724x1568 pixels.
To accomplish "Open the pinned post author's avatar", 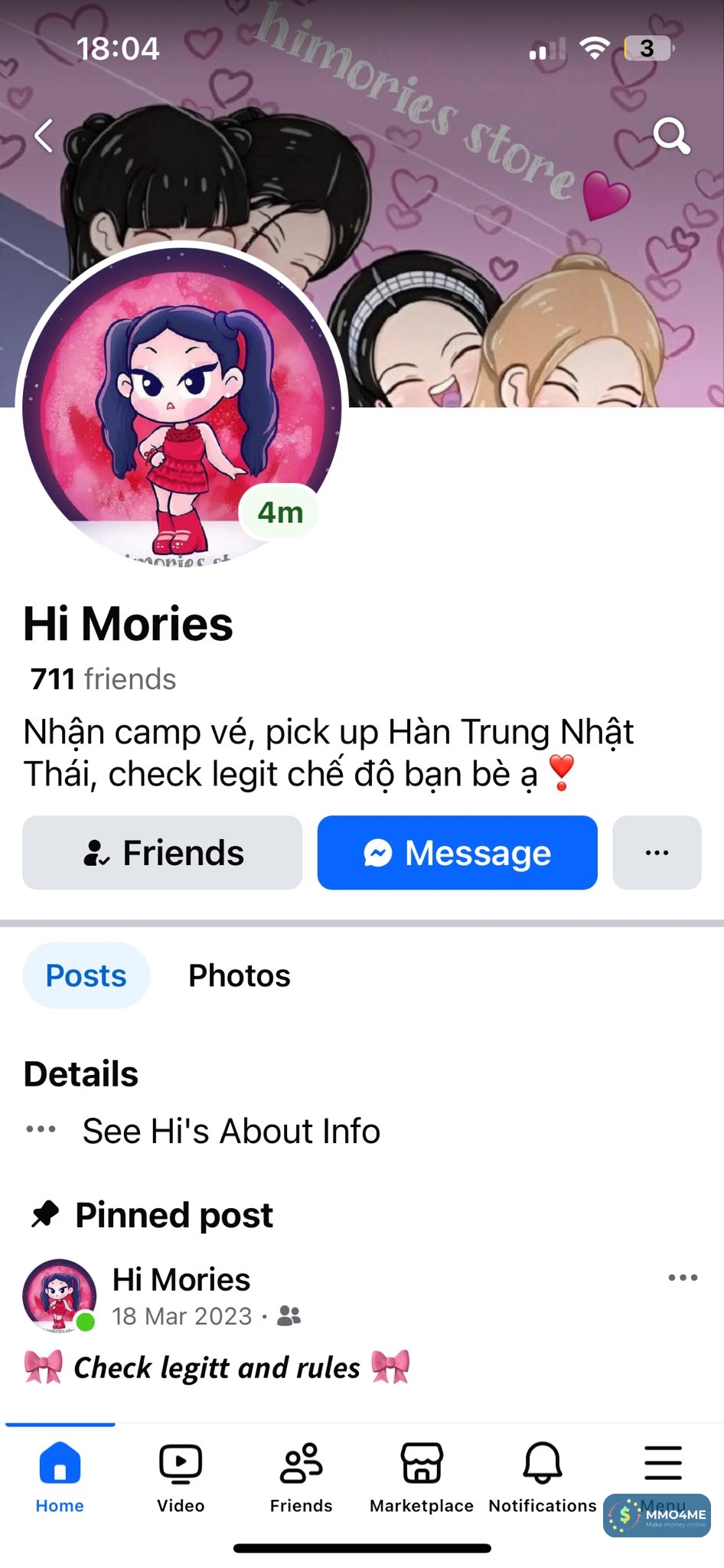I will click(x=59, y=1295).
